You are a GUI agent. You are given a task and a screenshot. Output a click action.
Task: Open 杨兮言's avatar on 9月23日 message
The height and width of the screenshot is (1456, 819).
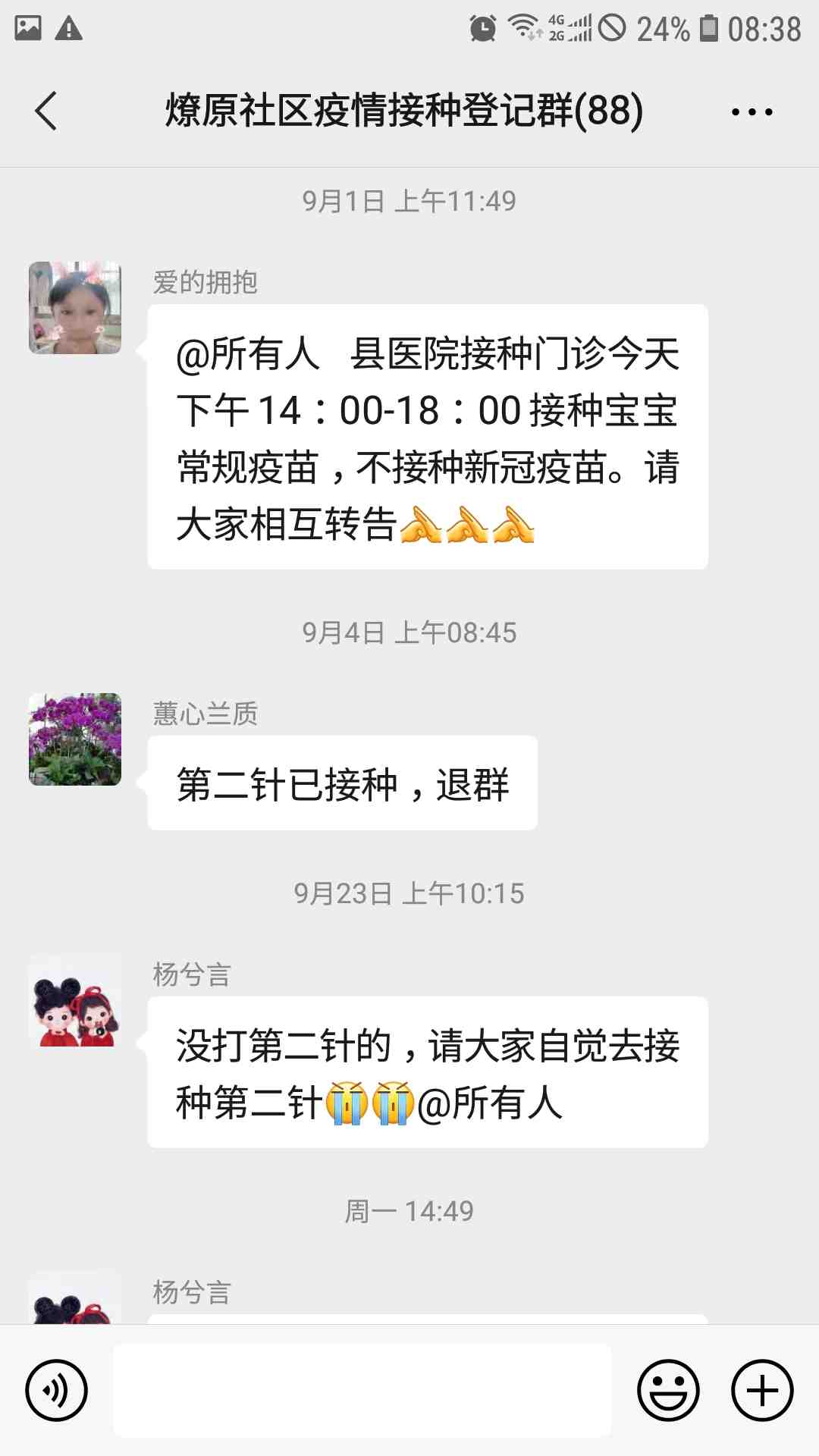coord(75,1001)
